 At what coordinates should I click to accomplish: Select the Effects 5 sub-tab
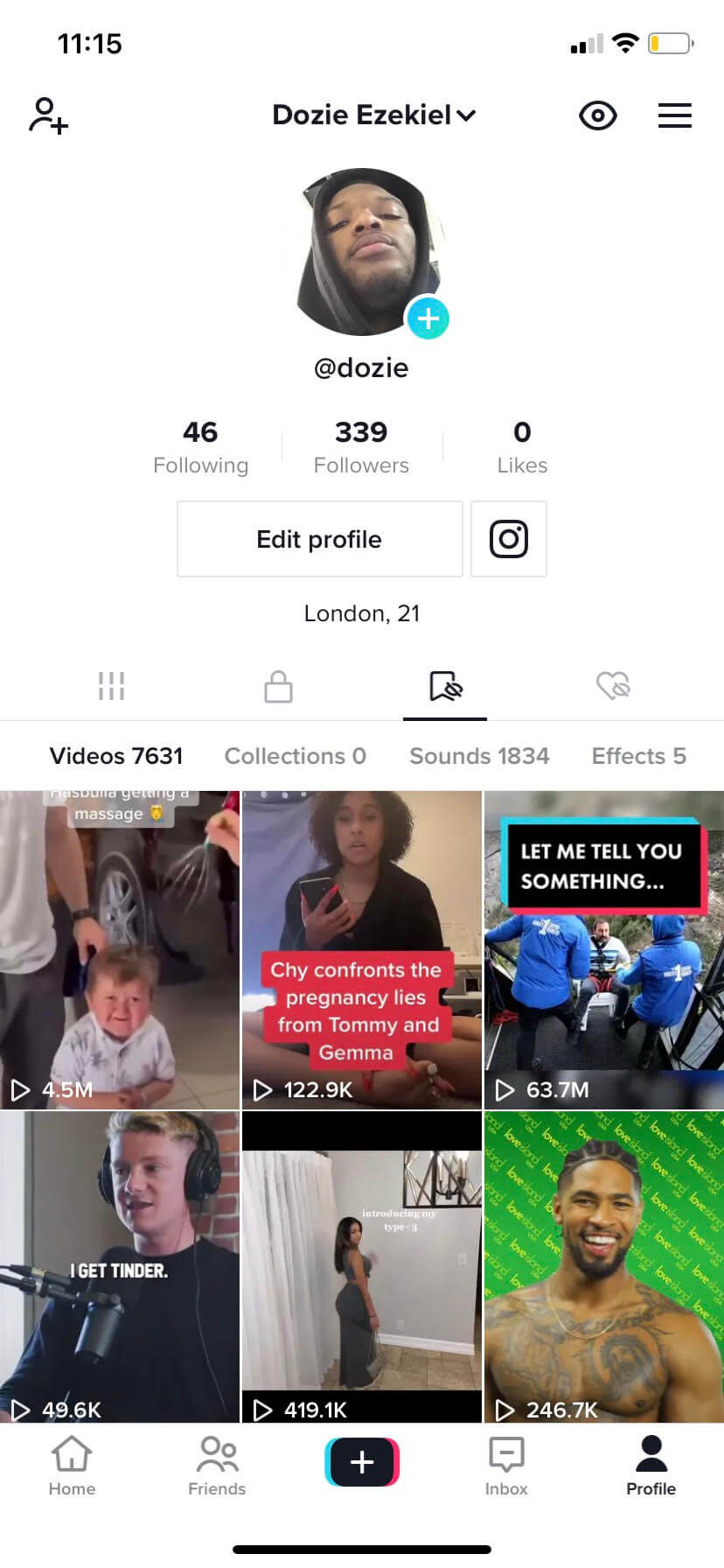[638, 756]
